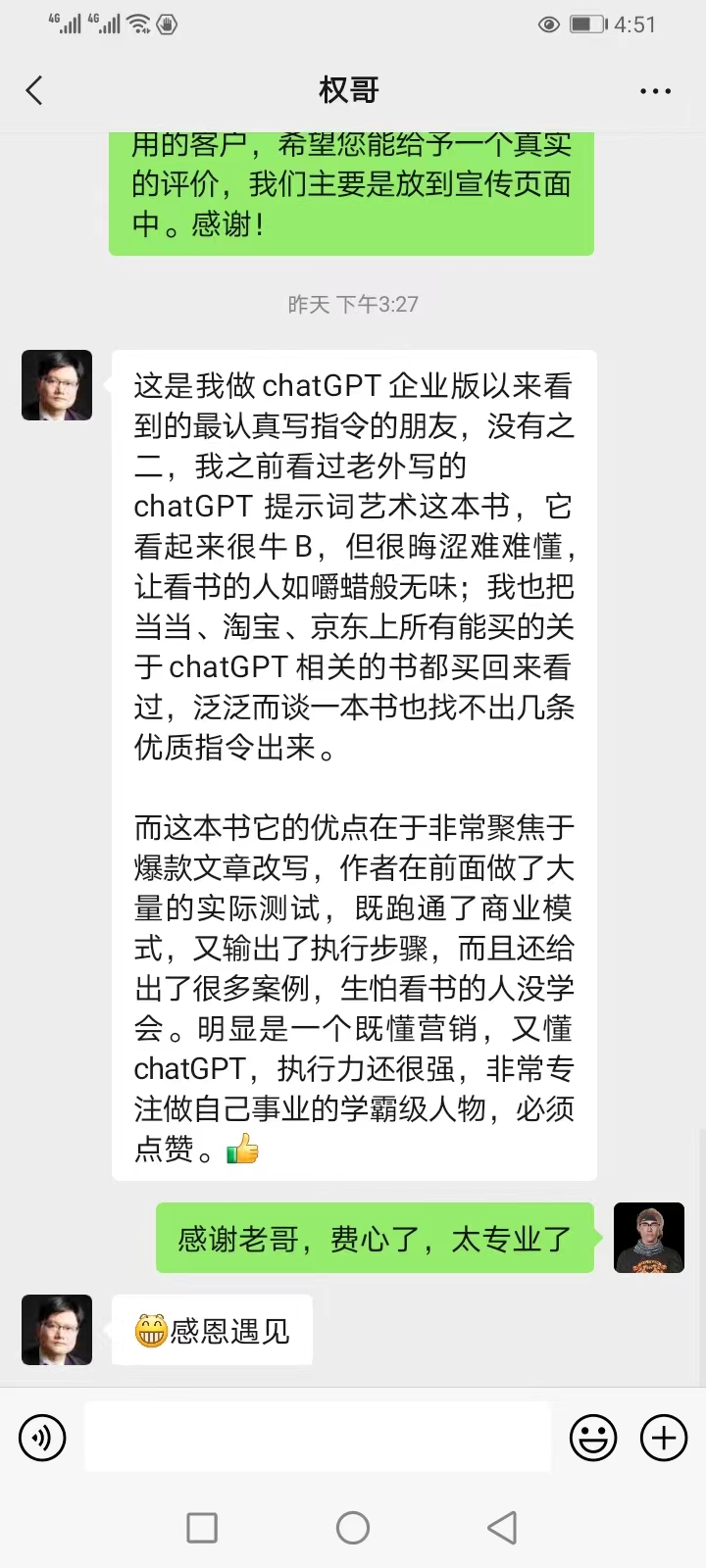Screen dimensions: 706x1568
Task: Open the emoji sticker panel
Action: 593,1438
